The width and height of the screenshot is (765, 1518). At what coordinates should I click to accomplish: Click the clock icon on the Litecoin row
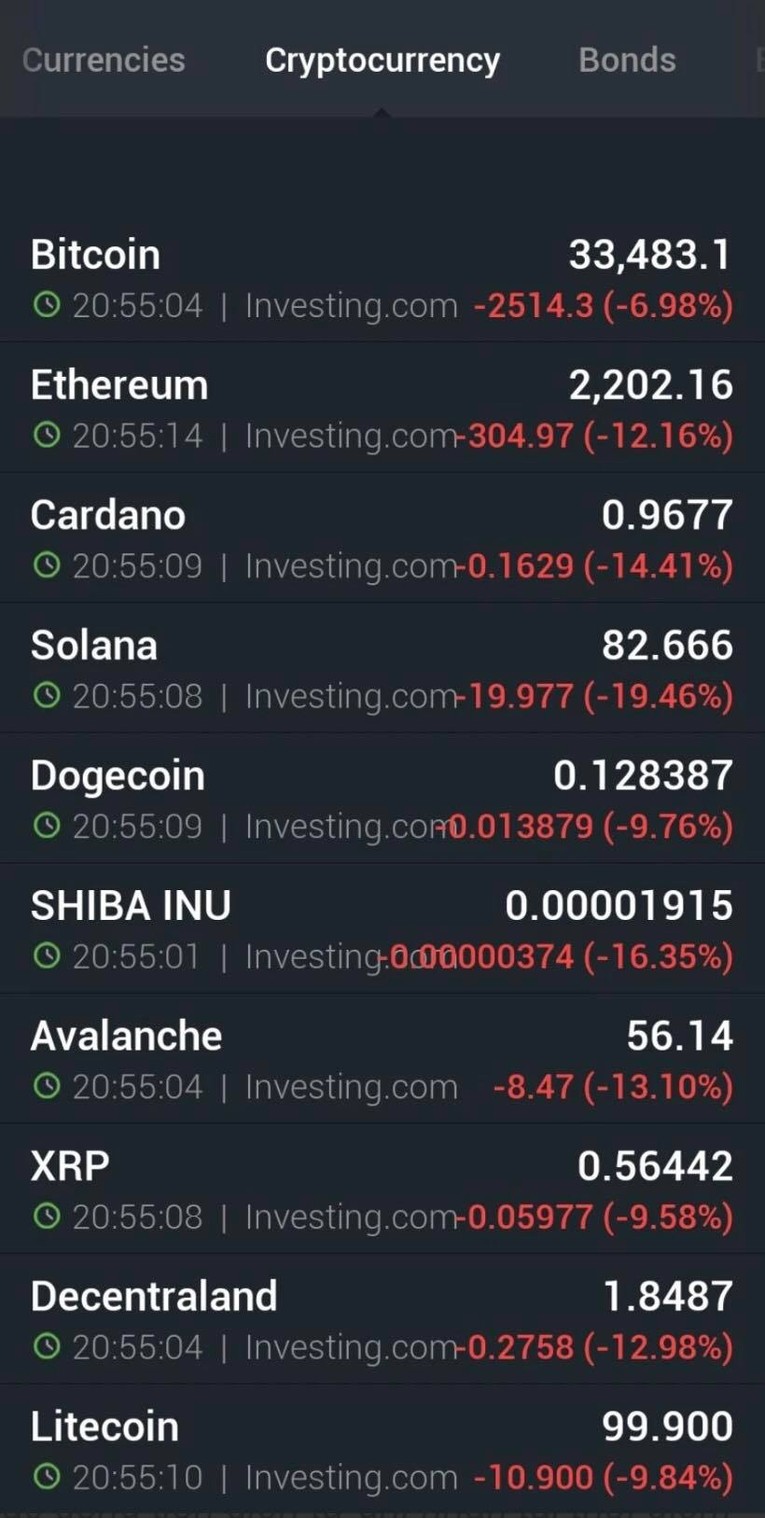[x=46, y=1478]
